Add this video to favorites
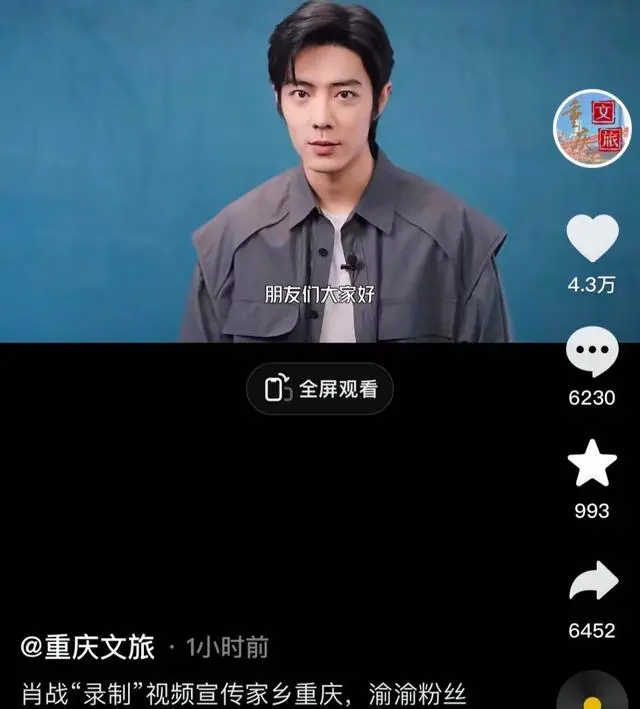640x709 pixels. pyautogui.click(x=592, y=465)
